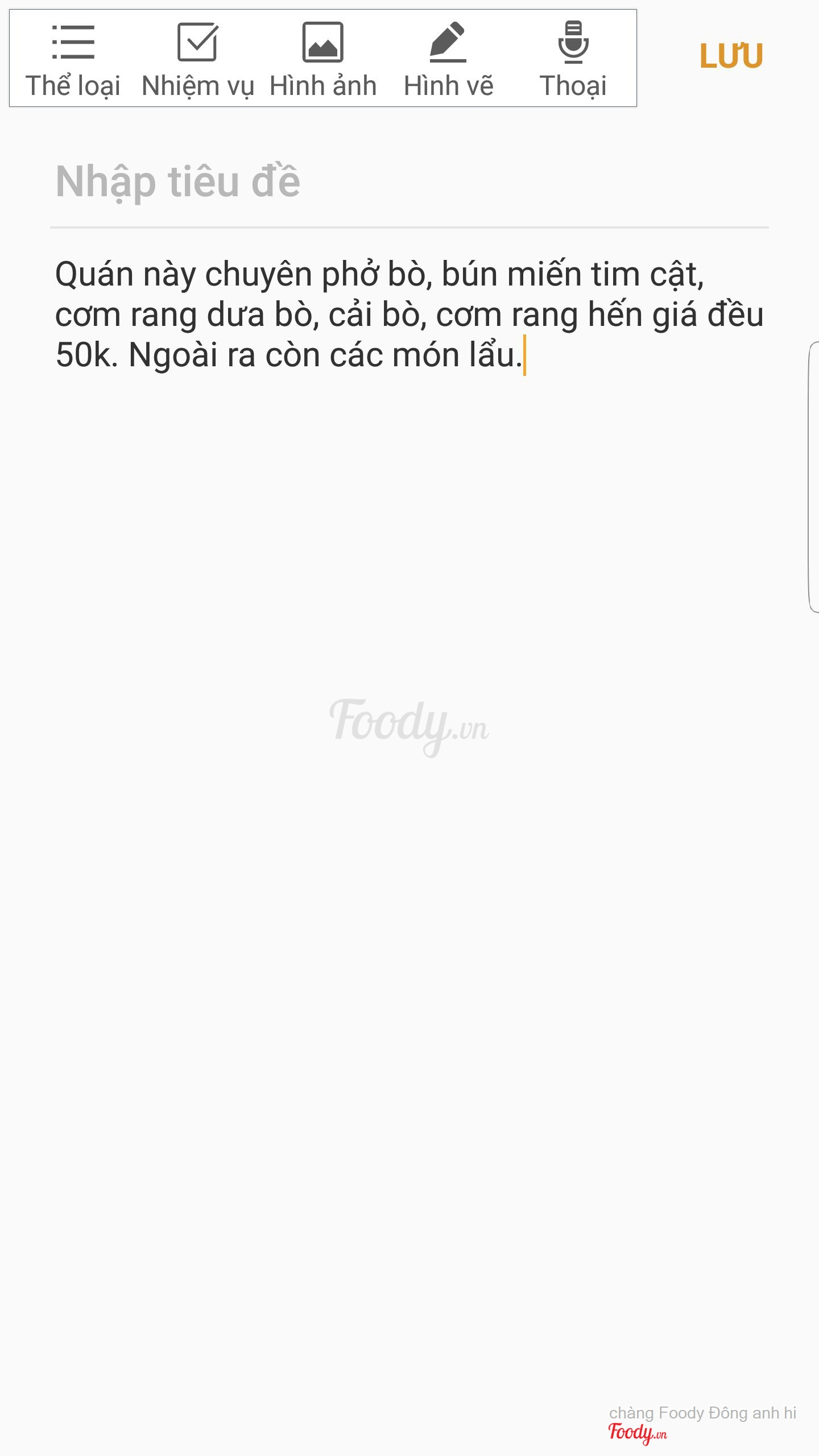Open the Hình vẽ drawing tool
Image resolution: width=819 pixels, height=1456 pixels.
pyautogui.click(x=448, y=59)
